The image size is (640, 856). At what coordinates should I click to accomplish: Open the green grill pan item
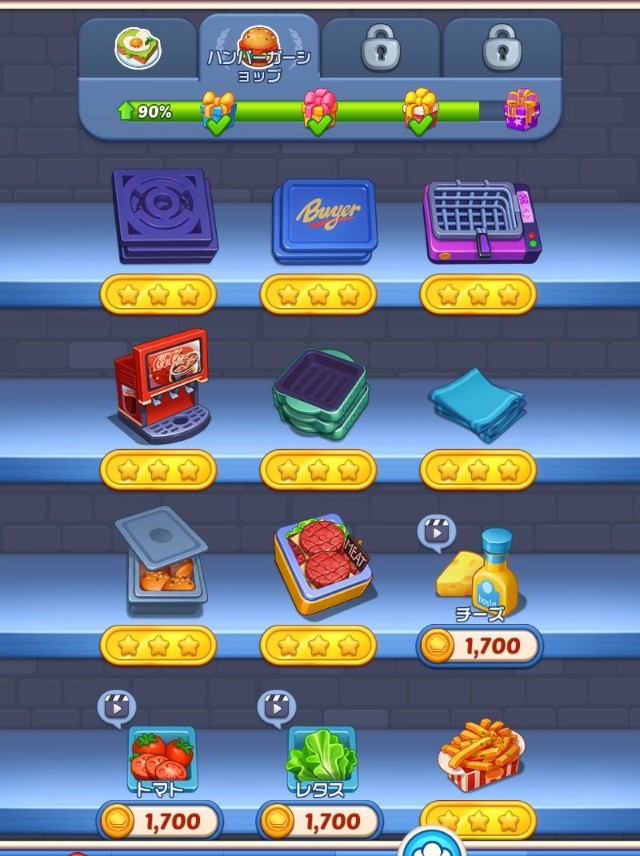click(x=320, y=395)
